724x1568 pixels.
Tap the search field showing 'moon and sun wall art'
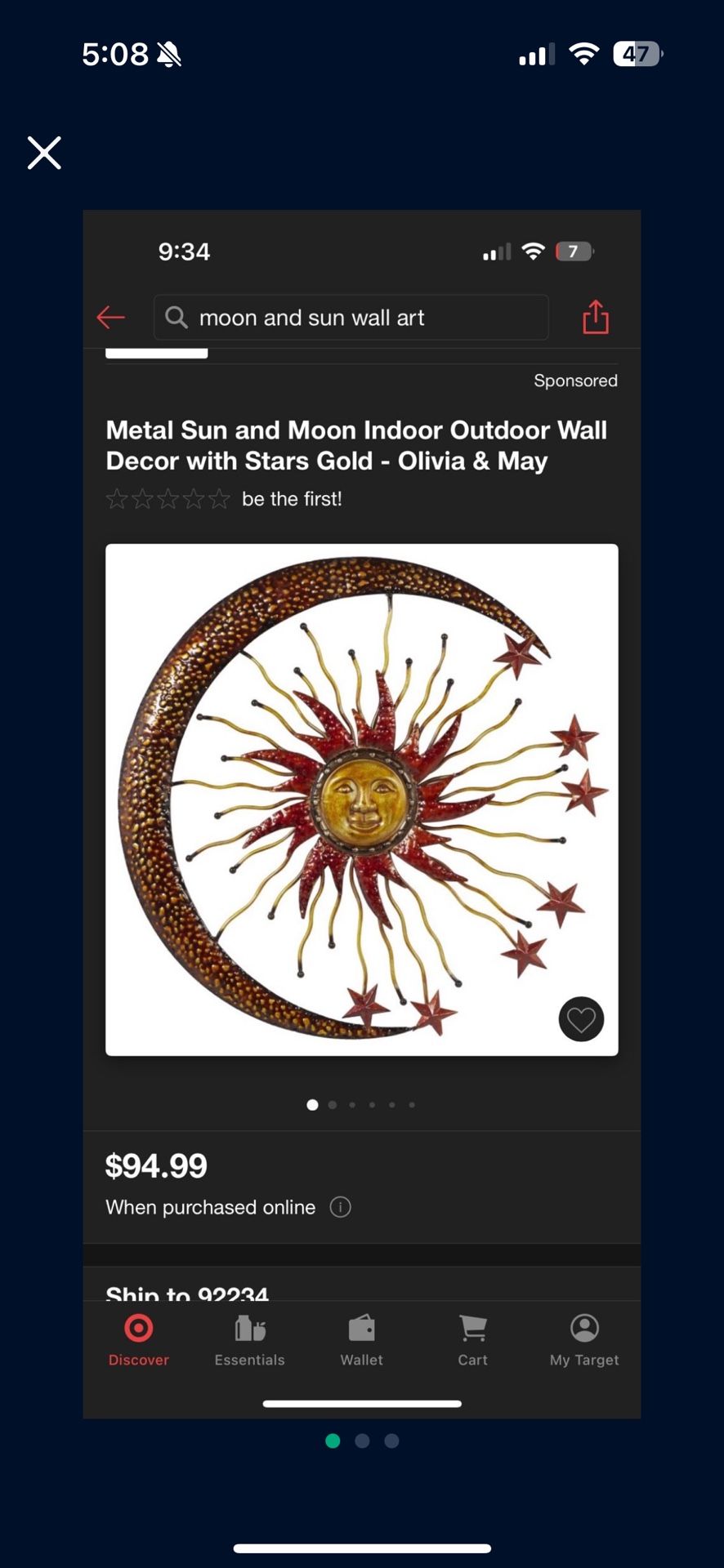(x=351, y=318)
